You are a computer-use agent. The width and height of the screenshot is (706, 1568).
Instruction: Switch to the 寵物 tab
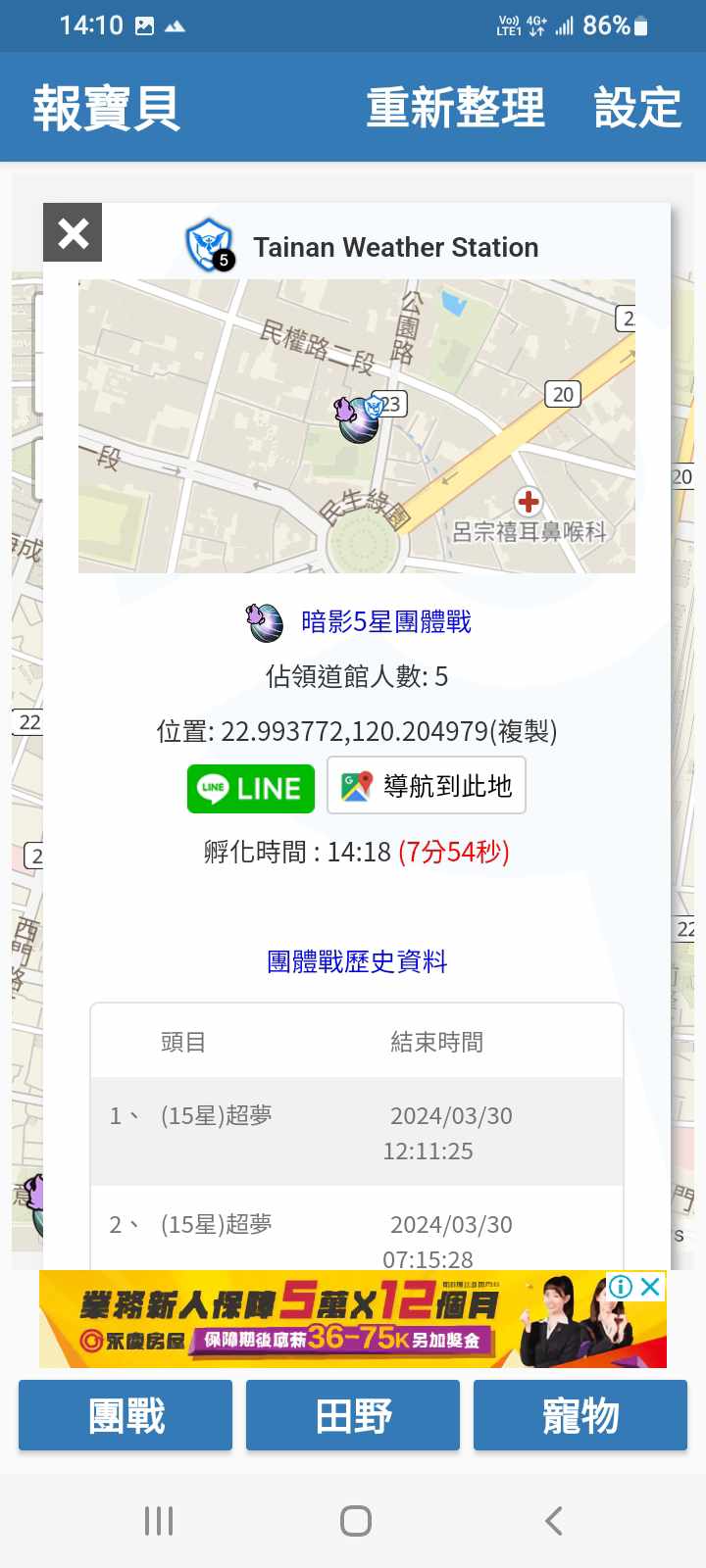coord(580,1415)
